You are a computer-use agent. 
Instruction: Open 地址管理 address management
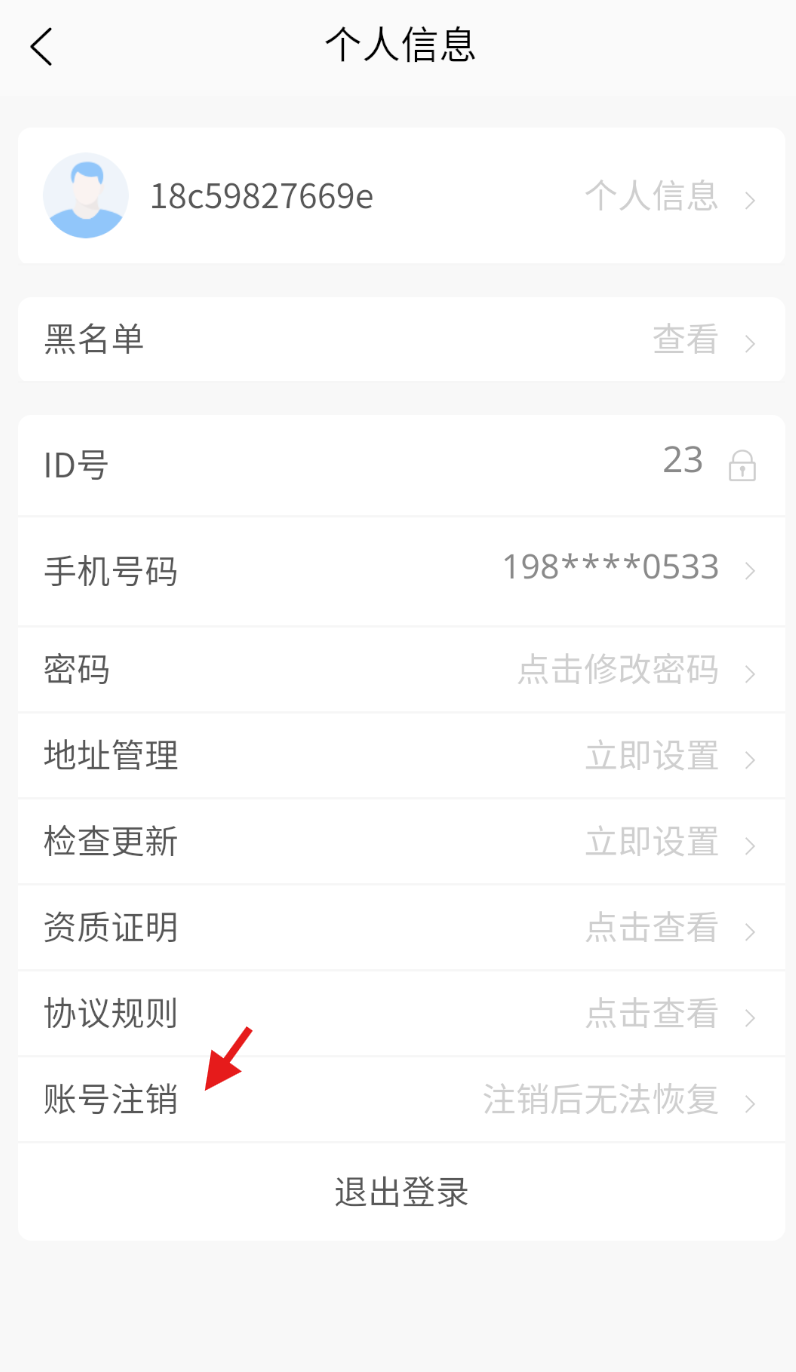(x=400, y=755)
